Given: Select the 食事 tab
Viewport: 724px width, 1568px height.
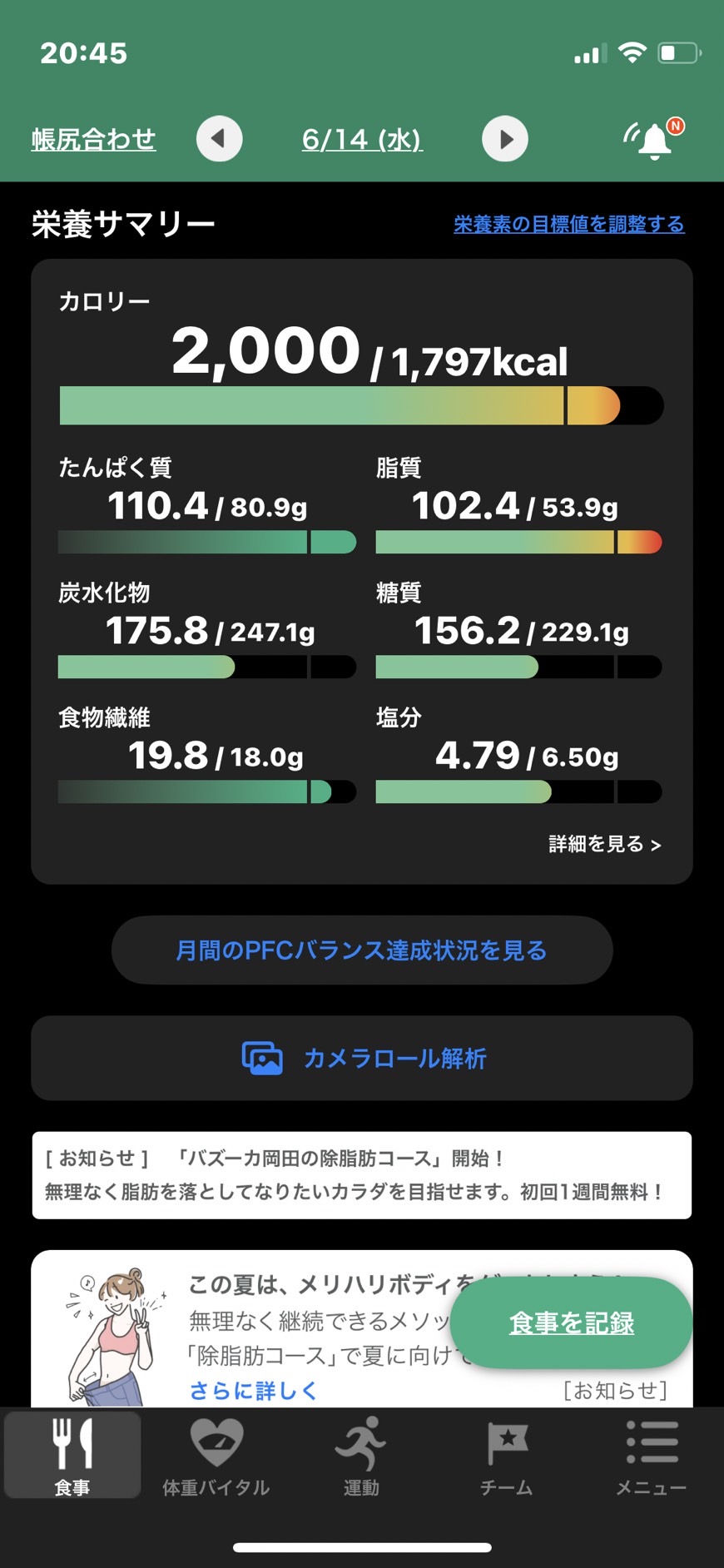Looking at the screenshot, I should point(72,1456).
